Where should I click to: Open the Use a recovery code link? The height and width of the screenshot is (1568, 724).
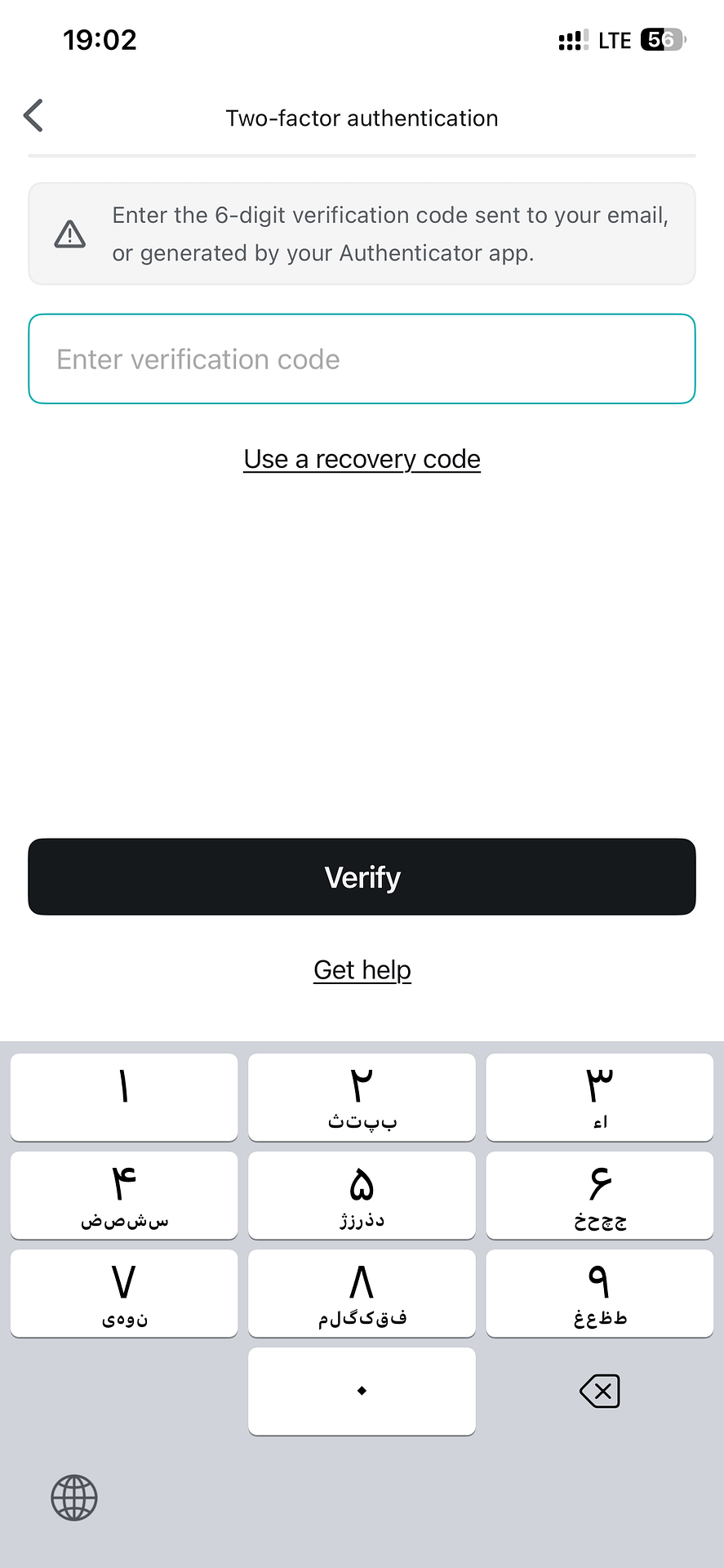click(x=362, y=459)
